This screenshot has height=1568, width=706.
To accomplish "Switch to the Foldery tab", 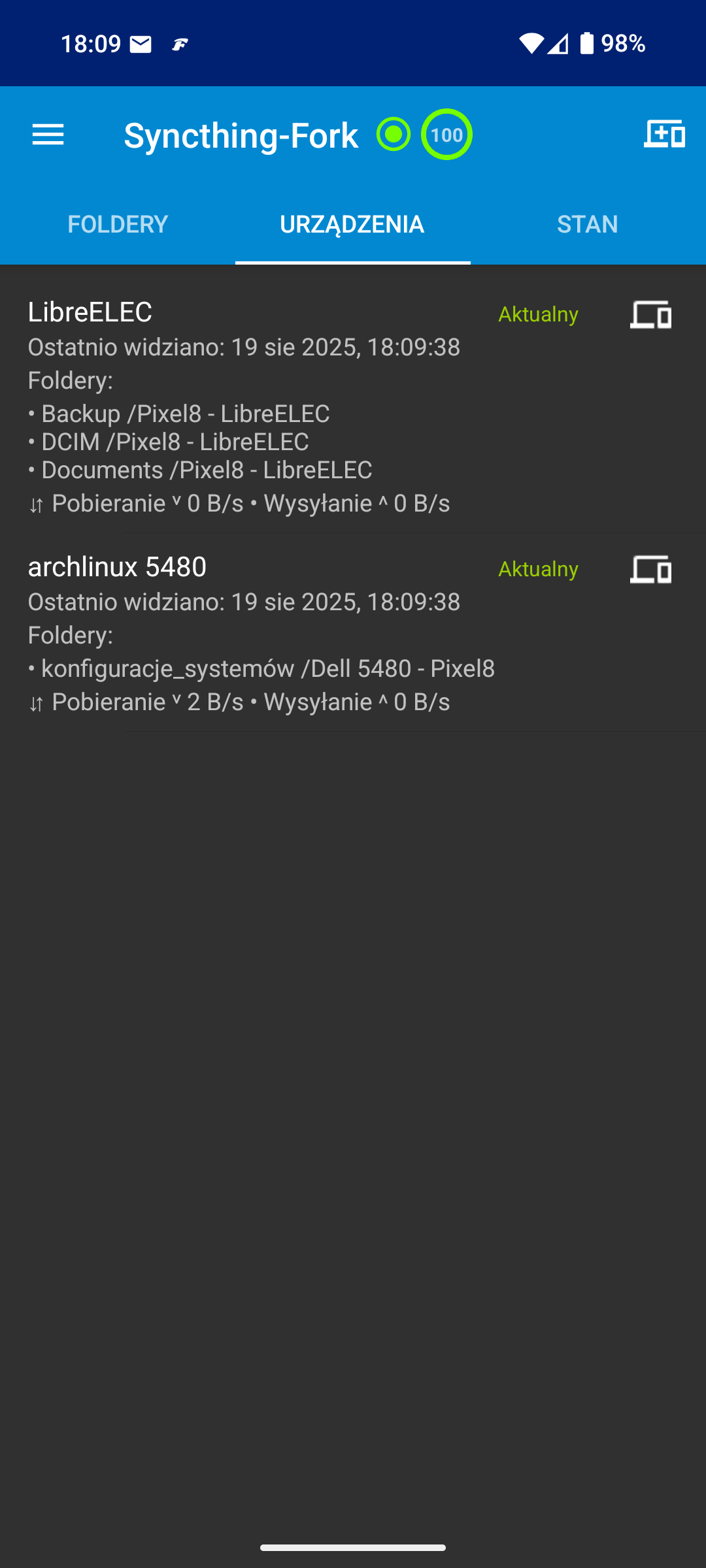I will pos(118,224).
